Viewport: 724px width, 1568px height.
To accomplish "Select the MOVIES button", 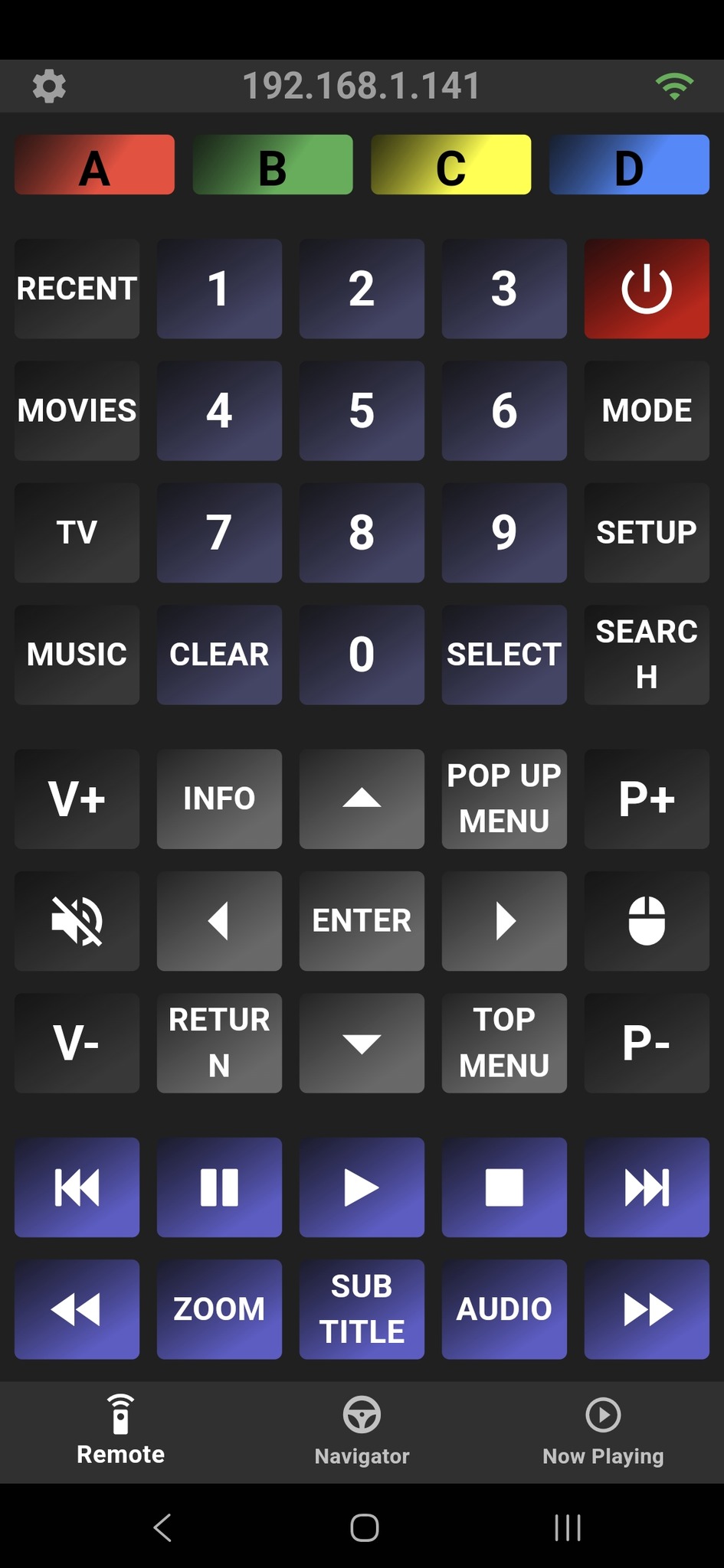I will (77, 410).
